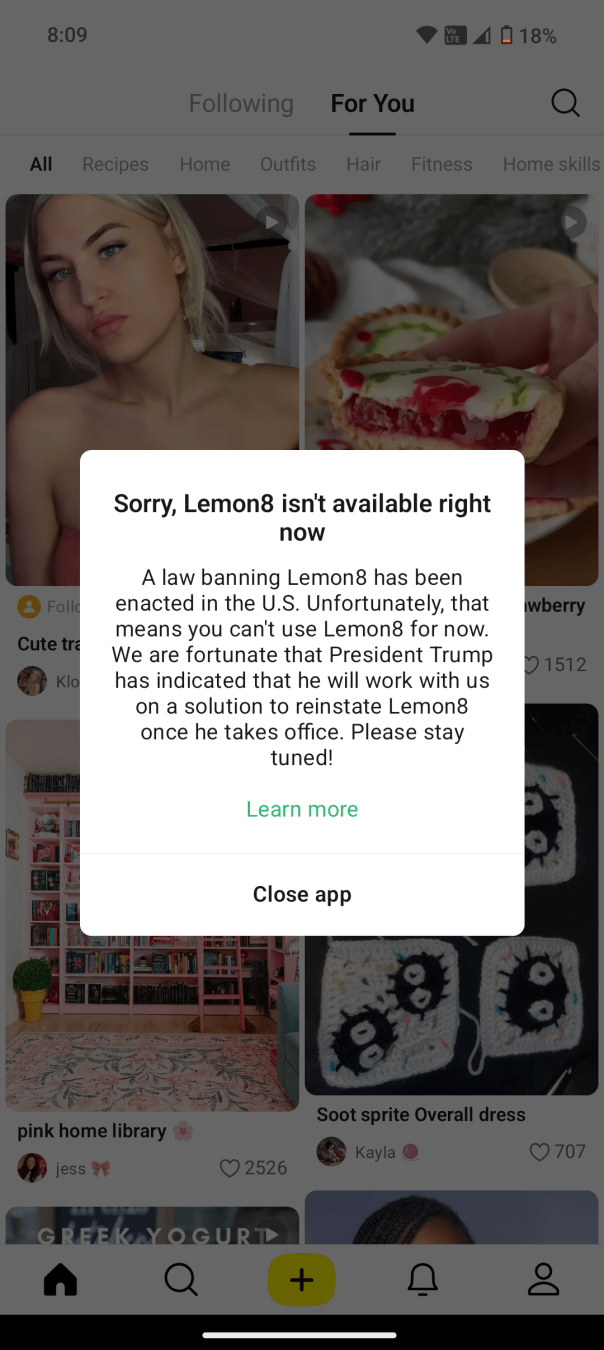The width and height of the screenshot is (604, 1350).
Task: Choose the Home category chip
Action: click(205, 164)
